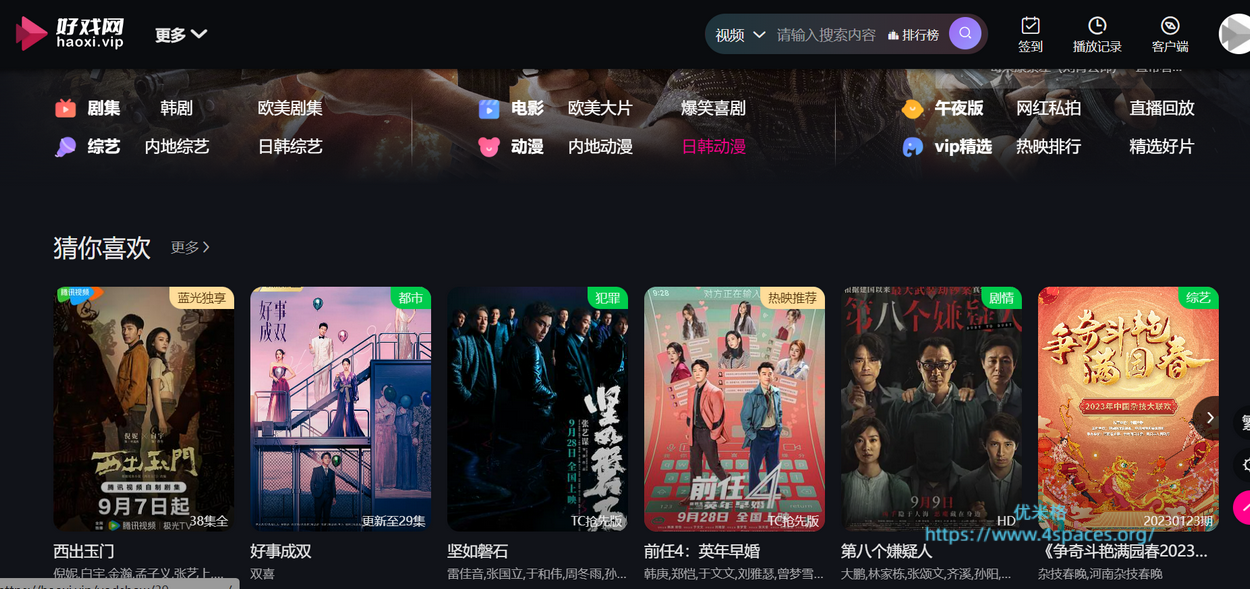Browse the 韩剧 category
This screenshot has width=1250, height=589.
point(176,108)
